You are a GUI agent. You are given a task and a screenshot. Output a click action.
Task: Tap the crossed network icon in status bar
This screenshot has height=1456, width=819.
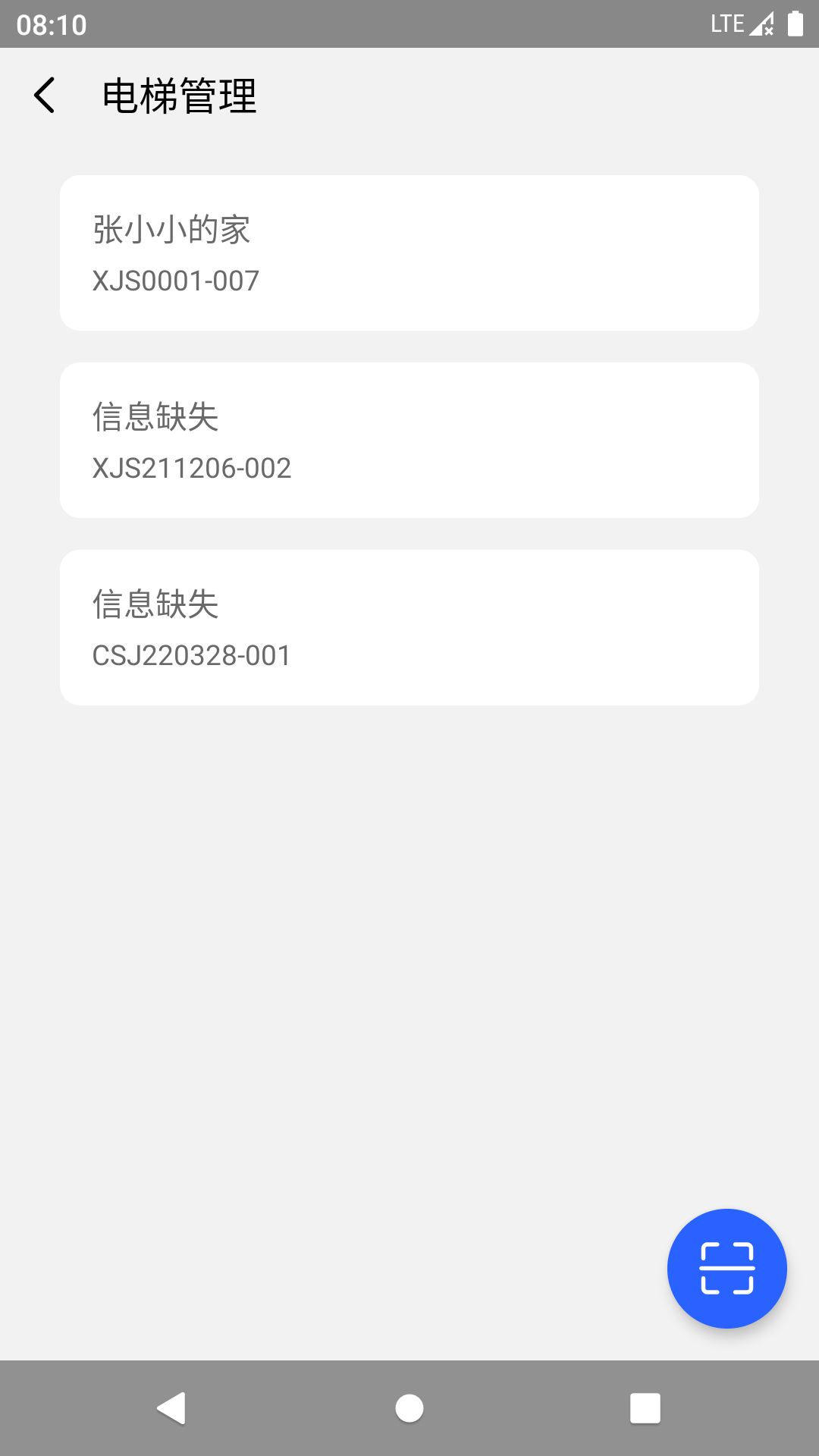click(x=761, y=24)
